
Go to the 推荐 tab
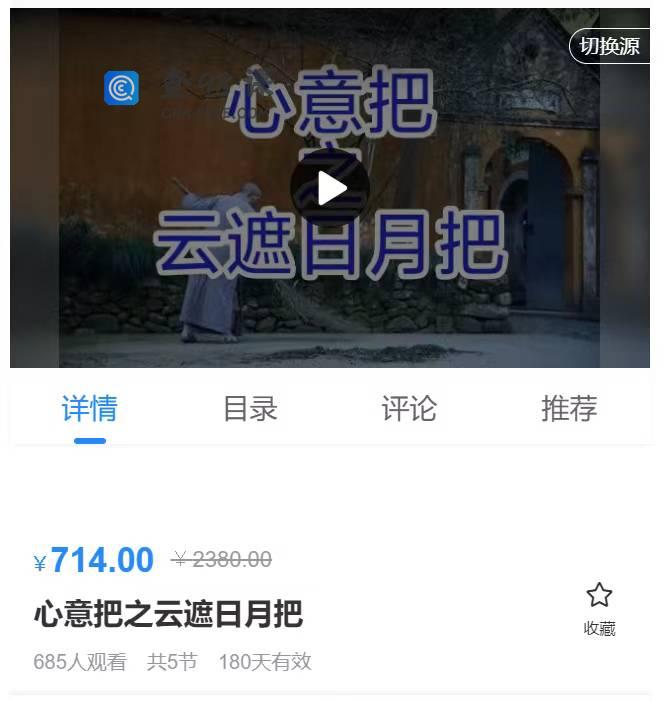569,408
